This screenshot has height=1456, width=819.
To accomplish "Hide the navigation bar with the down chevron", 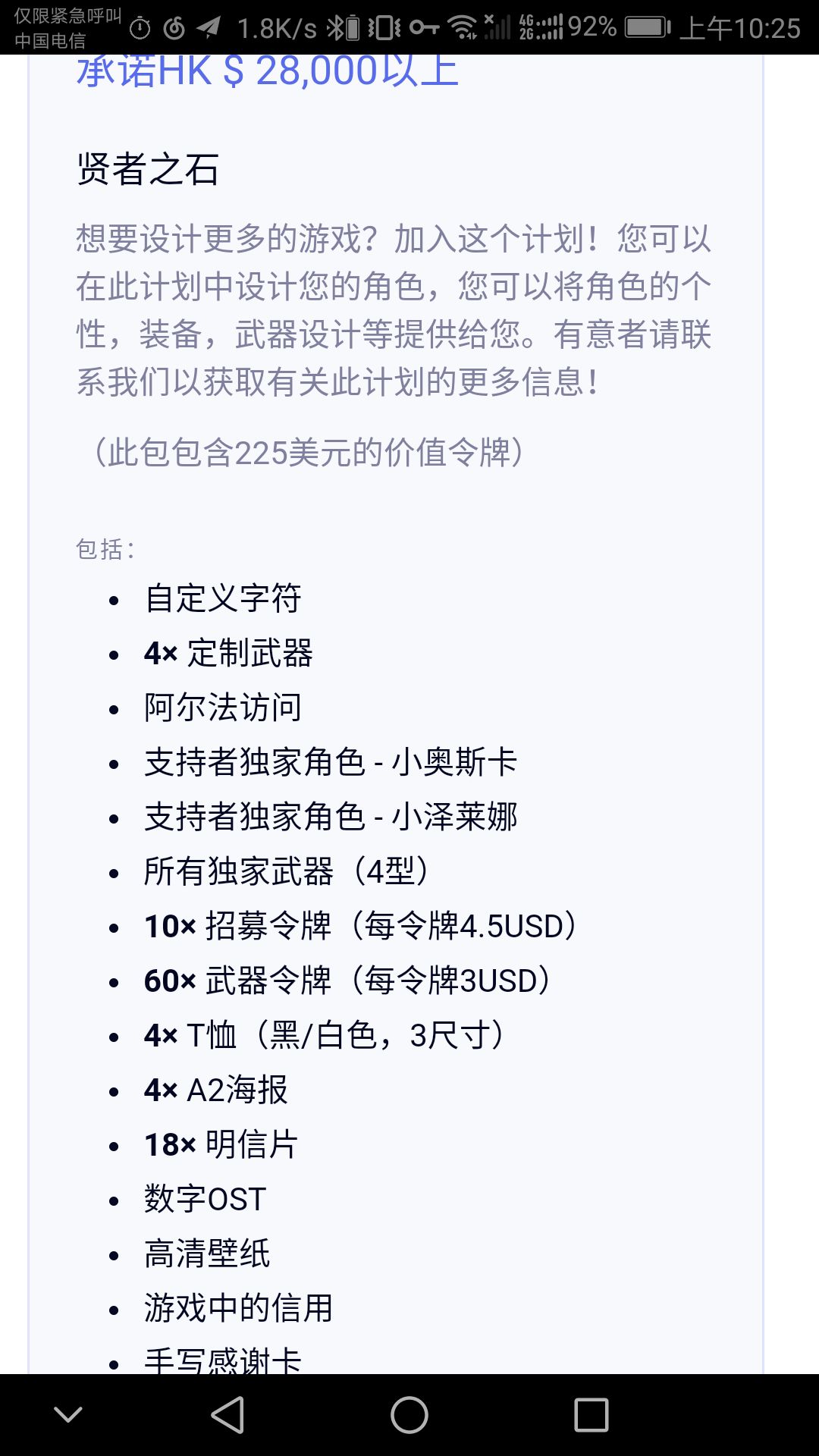I will tap(68, 1415).
